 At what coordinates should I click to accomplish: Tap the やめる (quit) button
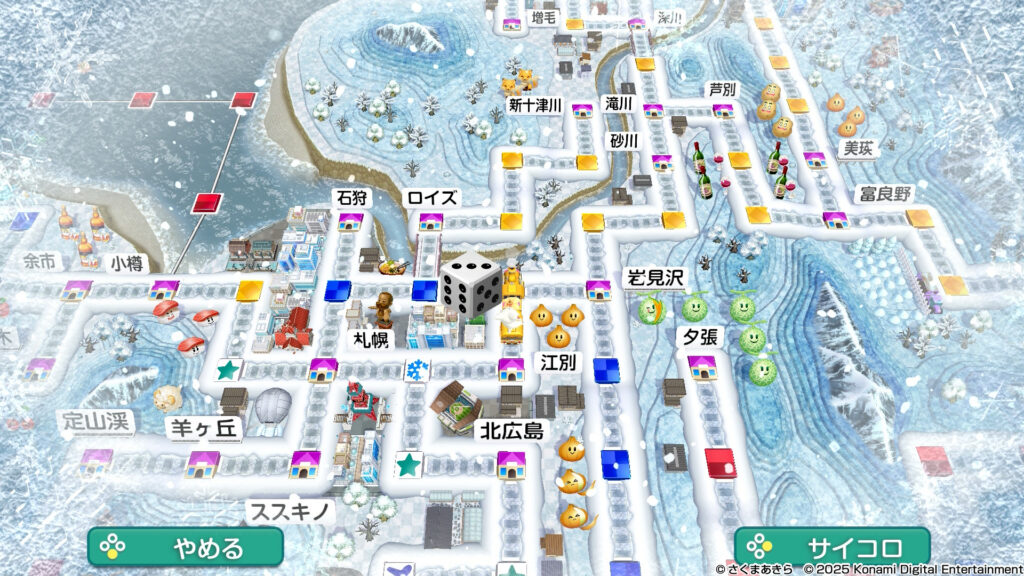186,547
